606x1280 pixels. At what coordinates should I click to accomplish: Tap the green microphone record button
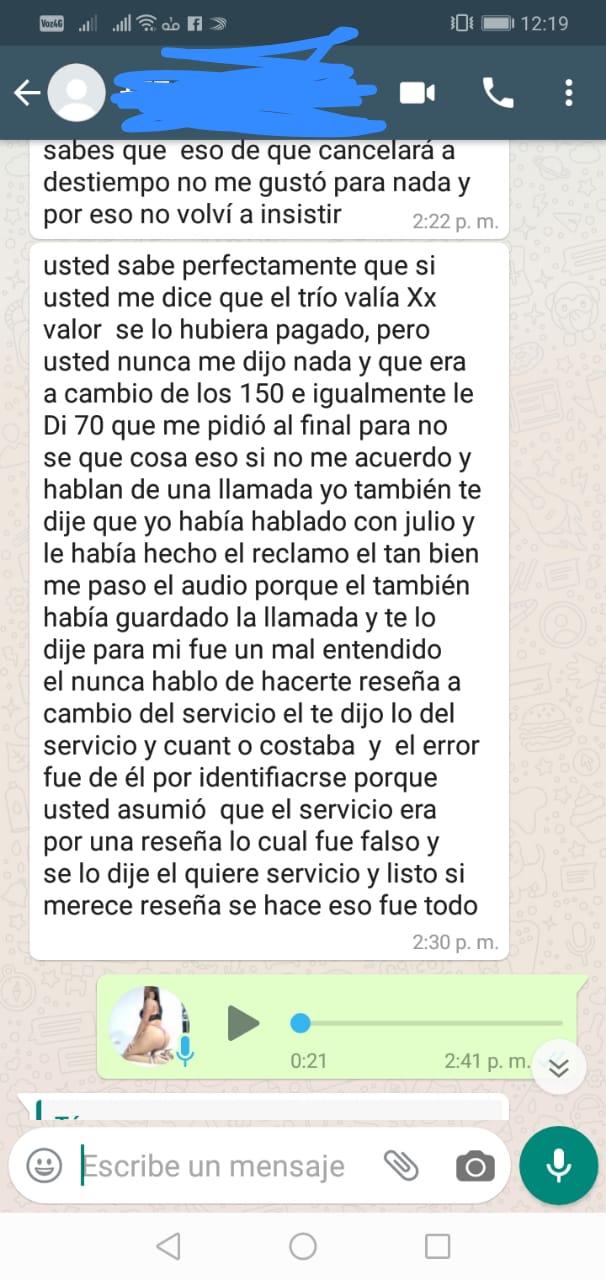(558, 1166)
